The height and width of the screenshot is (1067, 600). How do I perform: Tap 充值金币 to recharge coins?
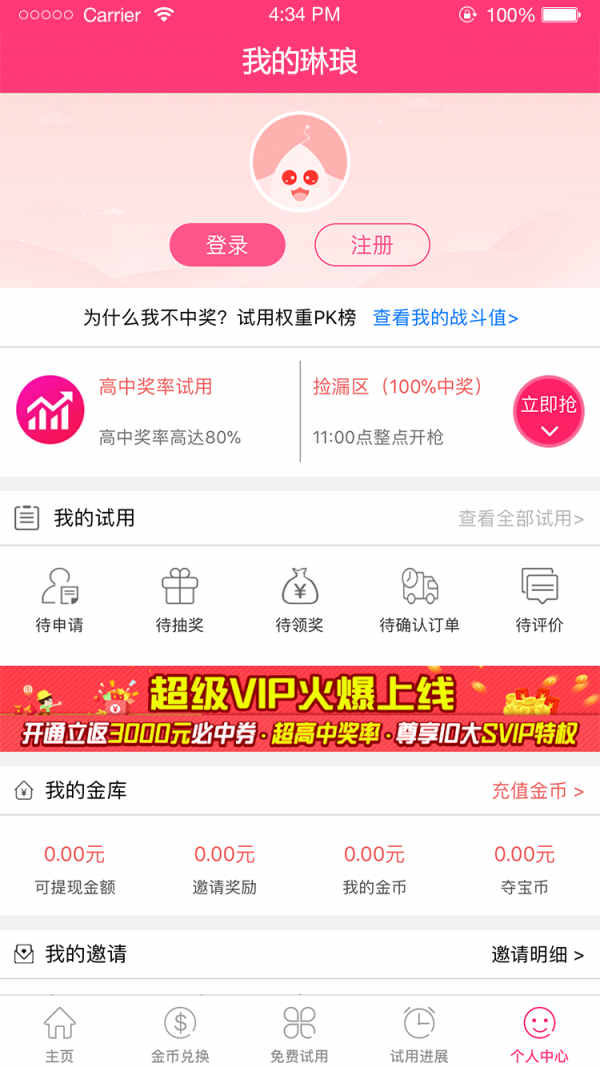[x=537, y=791]
